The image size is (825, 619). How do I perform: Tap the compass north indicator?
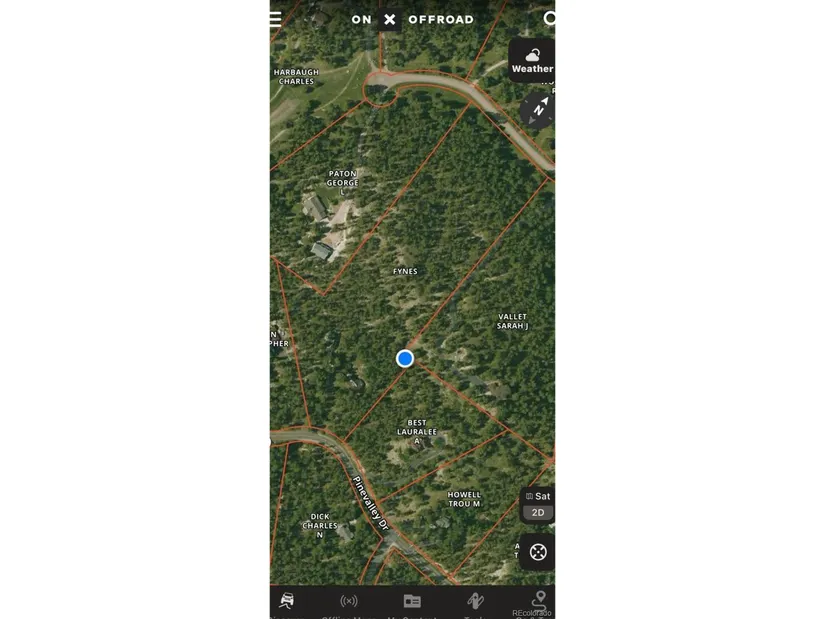pyautogui.click(x=538, y=109)
